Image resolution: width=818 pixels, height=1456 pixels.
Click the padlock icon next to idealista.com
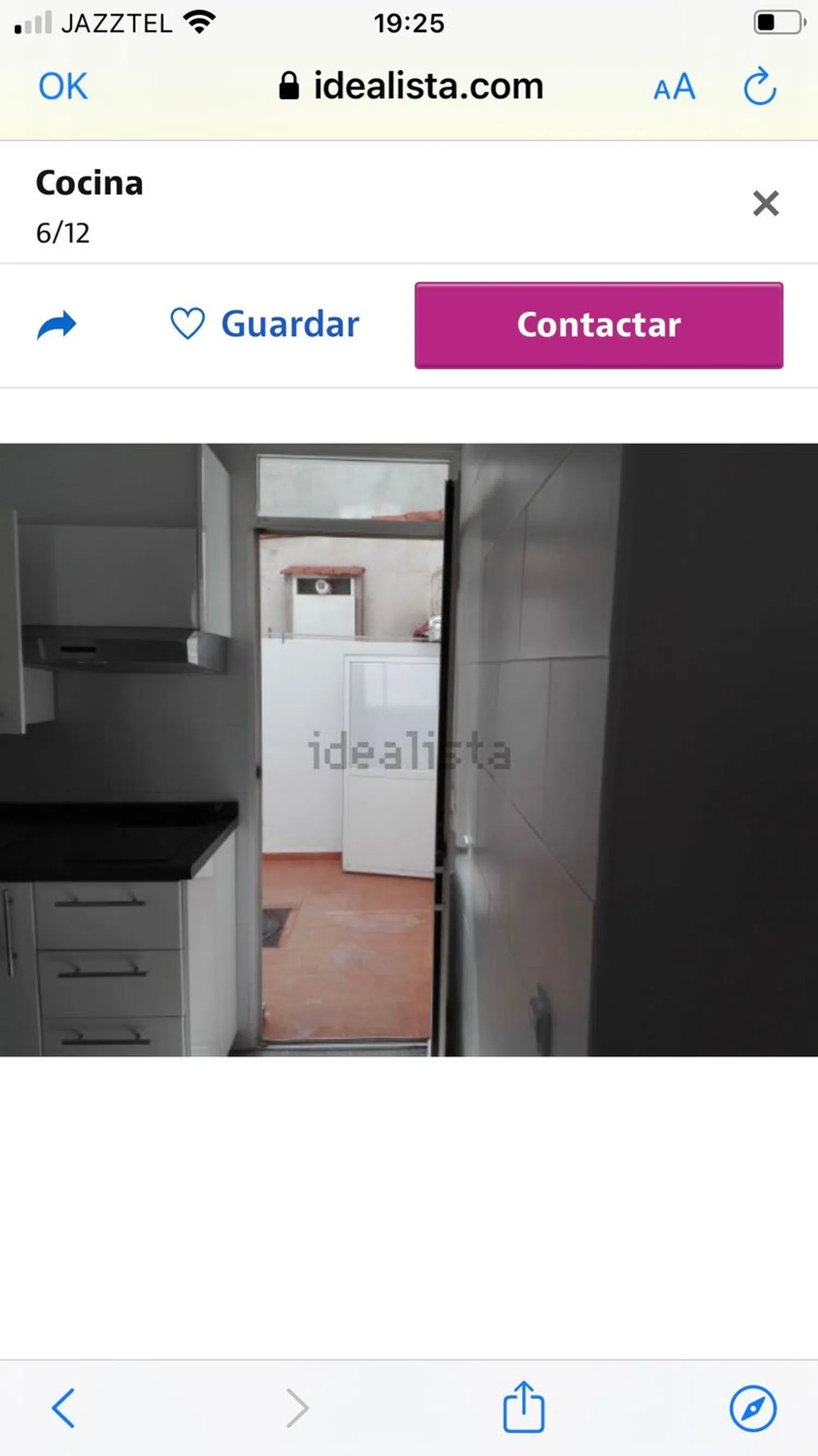coord(290,86)
